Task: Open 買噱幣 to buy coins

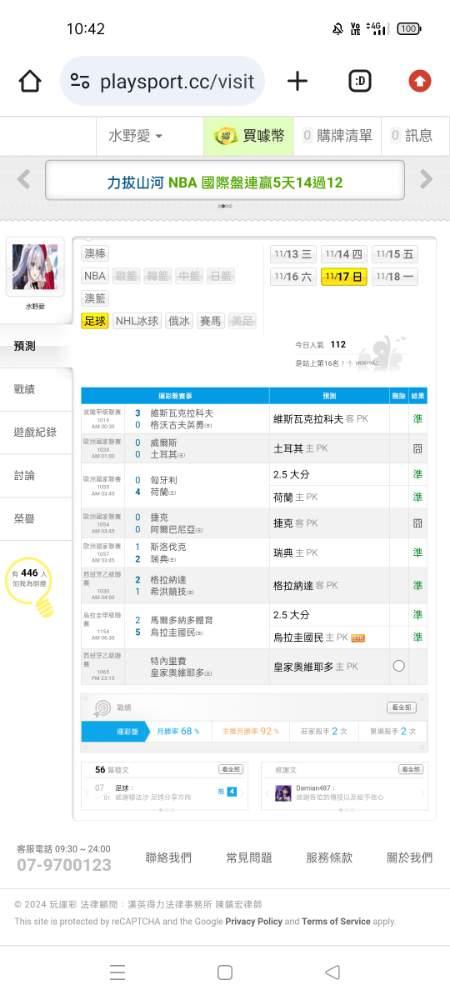Action: click(249, 136)
